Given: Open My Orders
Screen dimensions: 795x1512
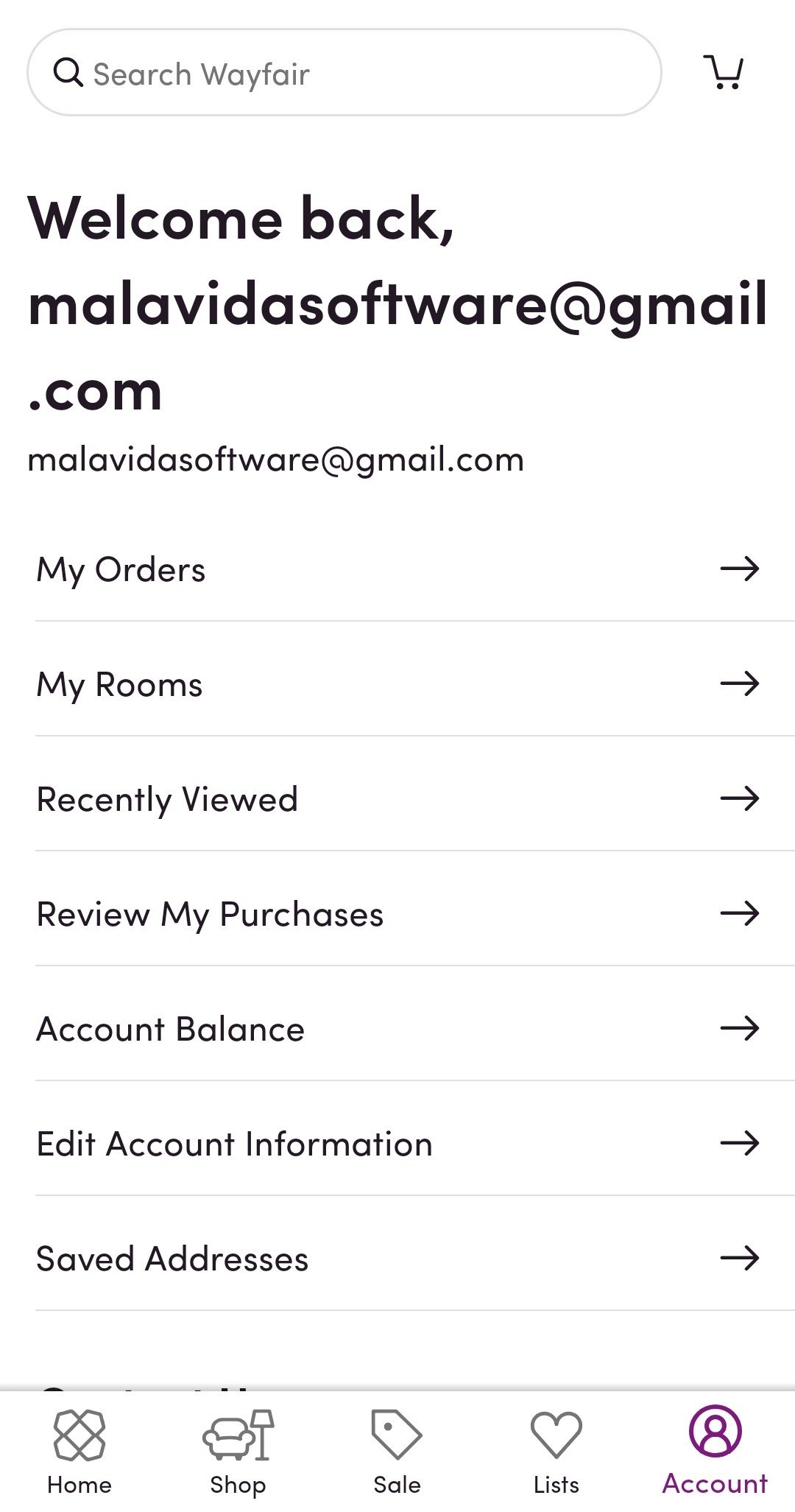Looking at the screenshot, I should coord(397,569).
